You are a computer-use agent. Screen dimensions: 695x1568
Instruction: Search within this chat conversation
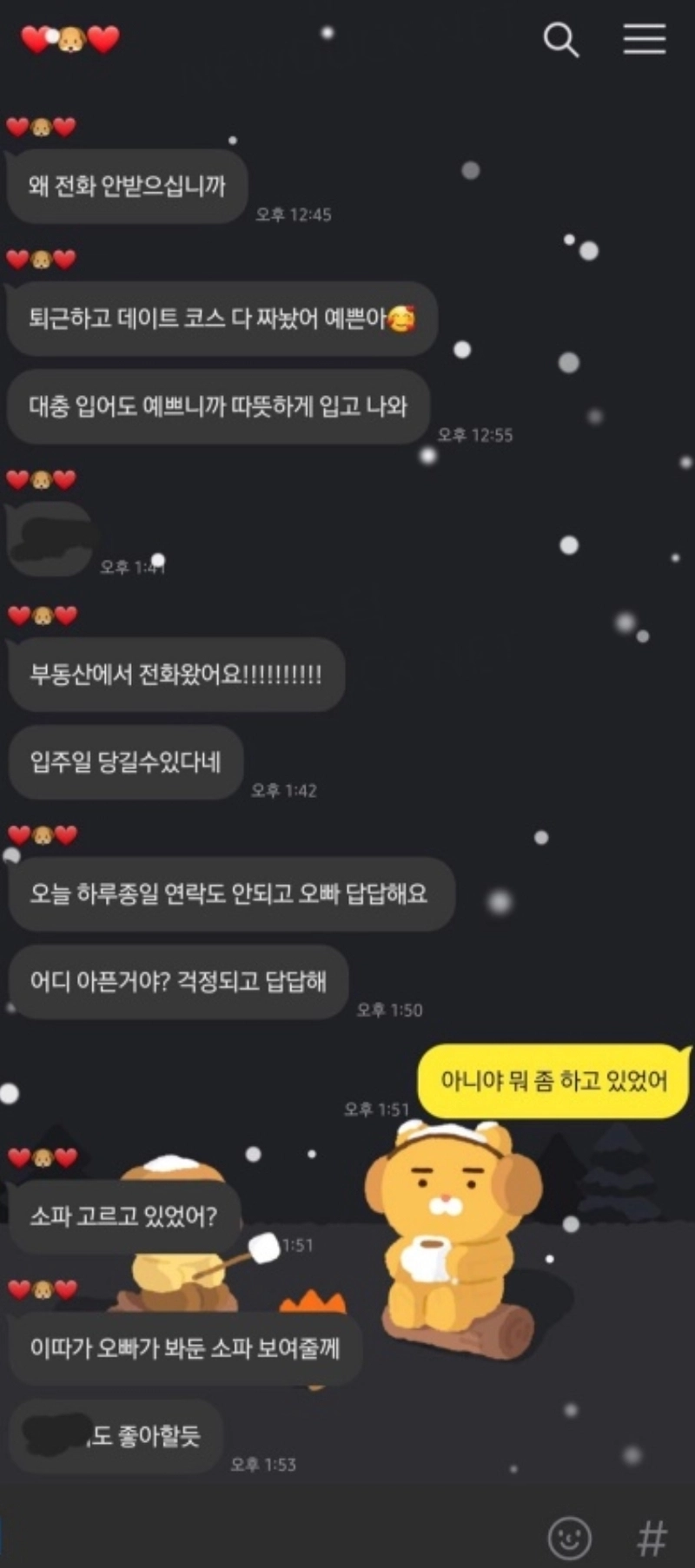pyautogui.click(x=560, y=40)
